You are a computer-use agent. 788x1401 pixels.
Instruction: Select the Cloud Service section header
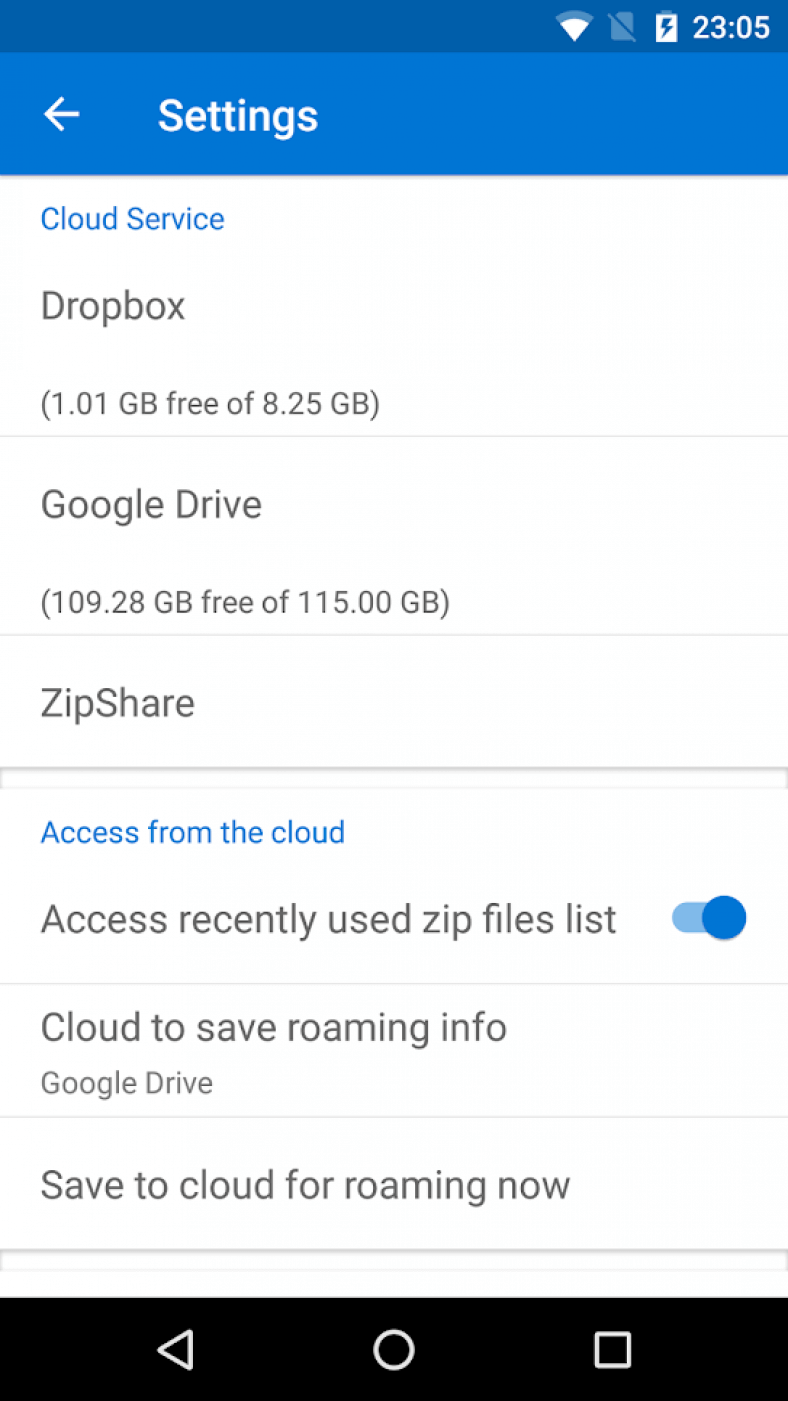pos(132,218)
